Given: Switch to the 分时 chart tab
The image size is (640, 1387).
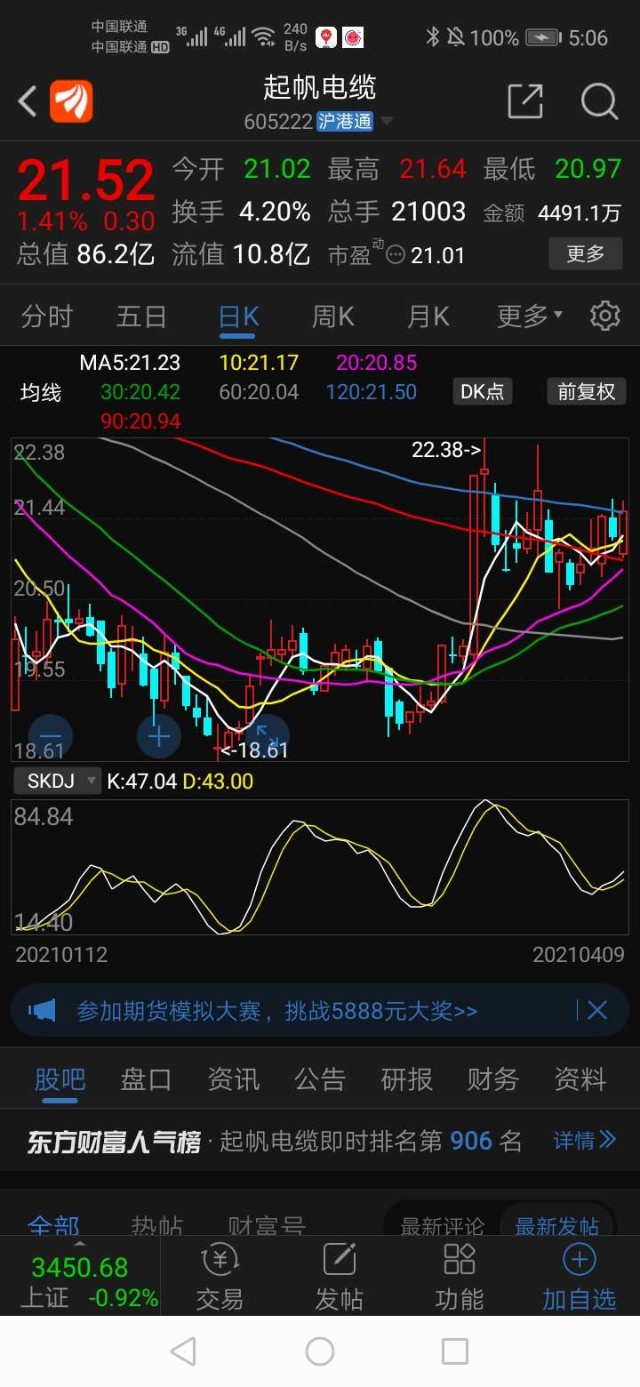Looking at the screenshot, I should [47, 317].
